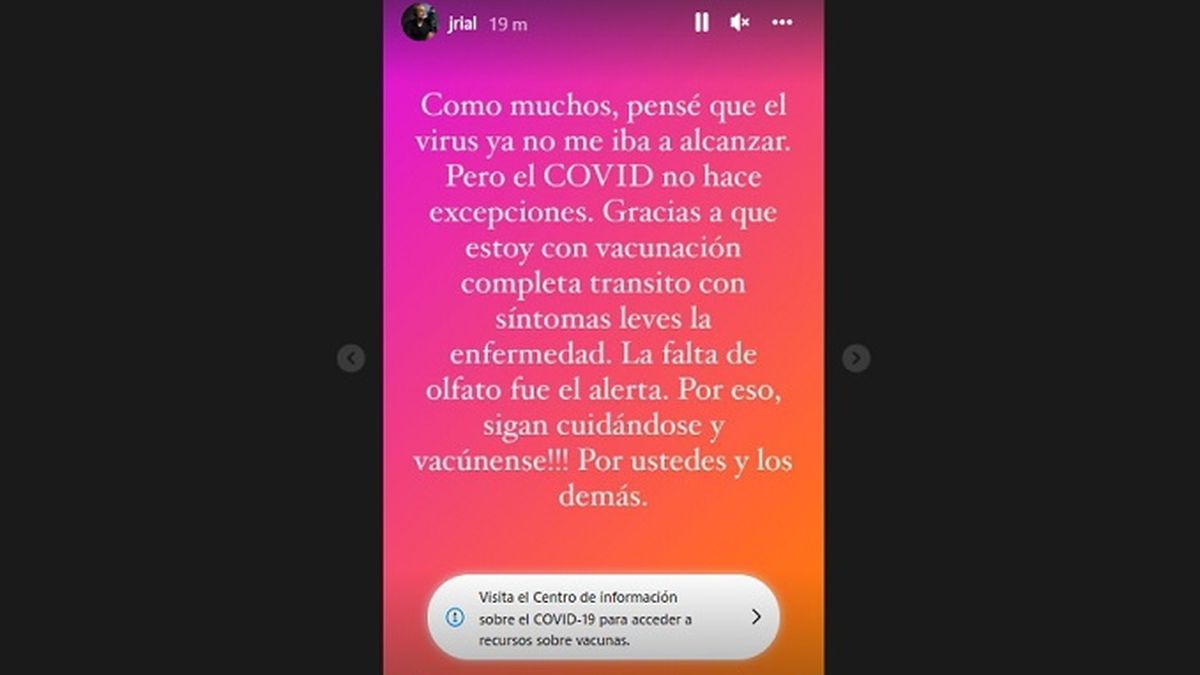Unmute the story sound
The height and width of the screenshot is (675, 1200).
click(x=740, y=22)
